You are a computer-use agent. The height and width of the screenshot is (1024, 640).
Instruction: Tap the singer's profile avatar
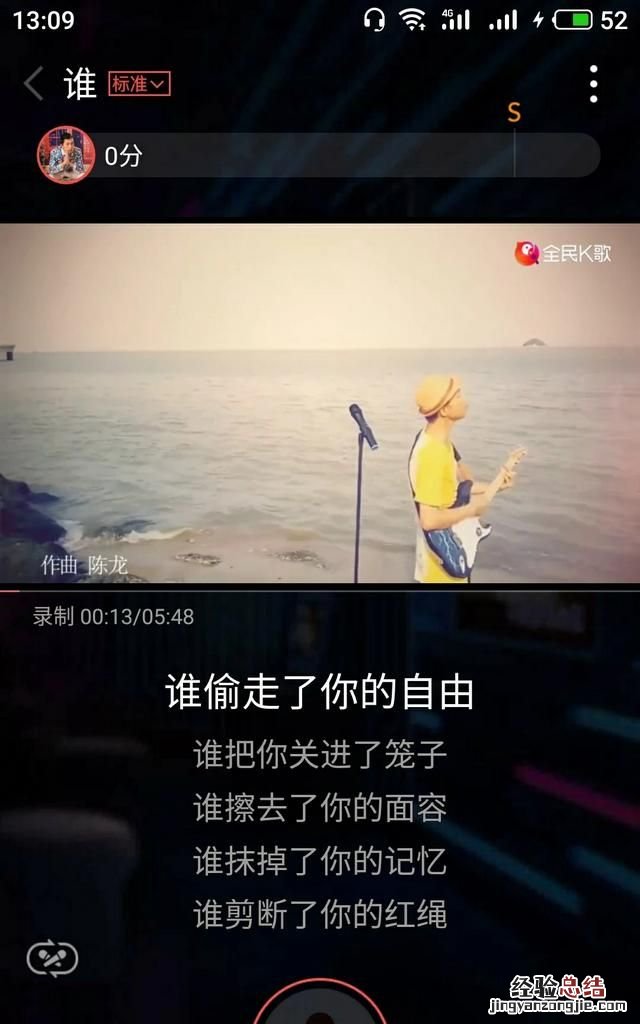point(66,155)
